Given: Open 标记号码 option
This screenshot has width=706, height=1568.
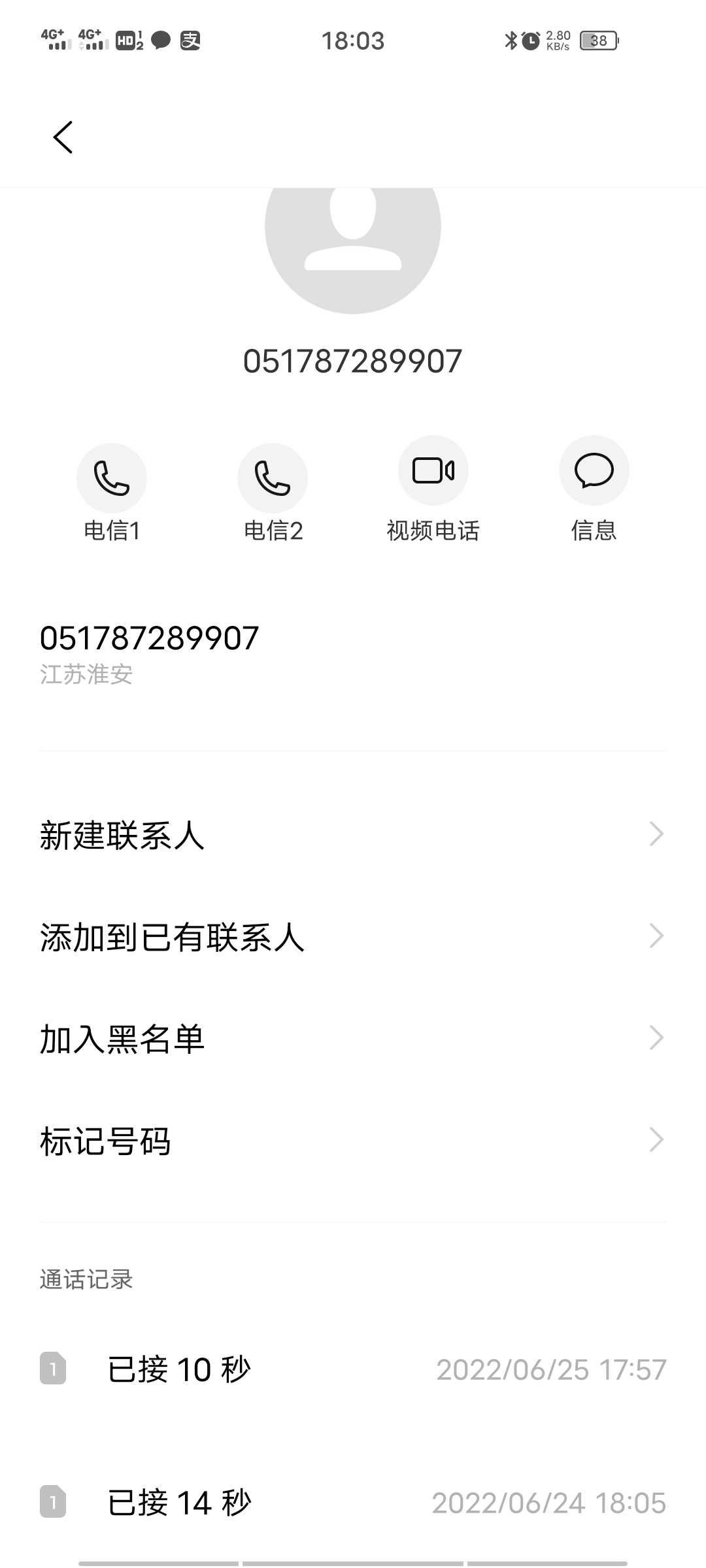Looking at the screenshot, I should (353, 1141).
